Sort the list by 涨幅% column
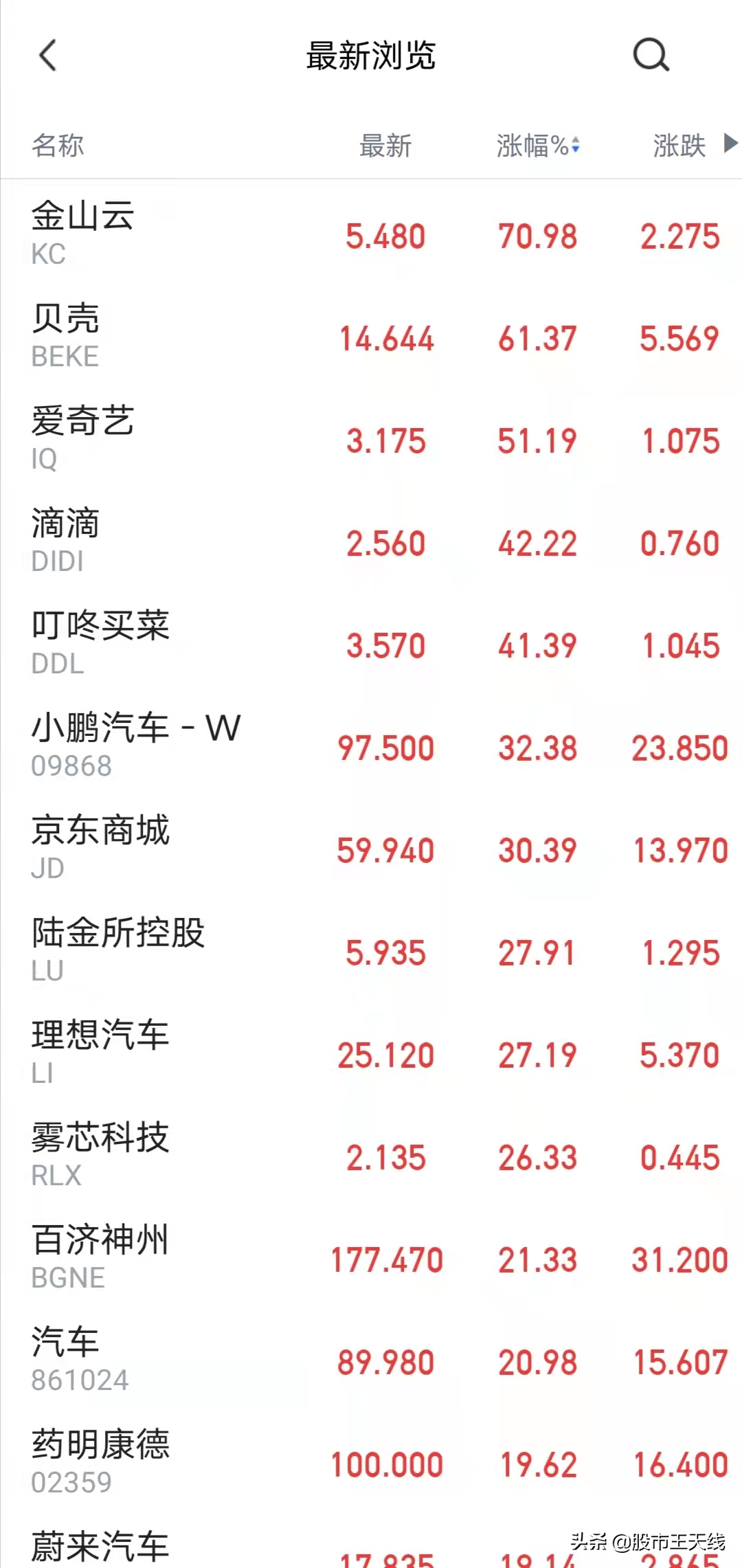 coord(538,146)
